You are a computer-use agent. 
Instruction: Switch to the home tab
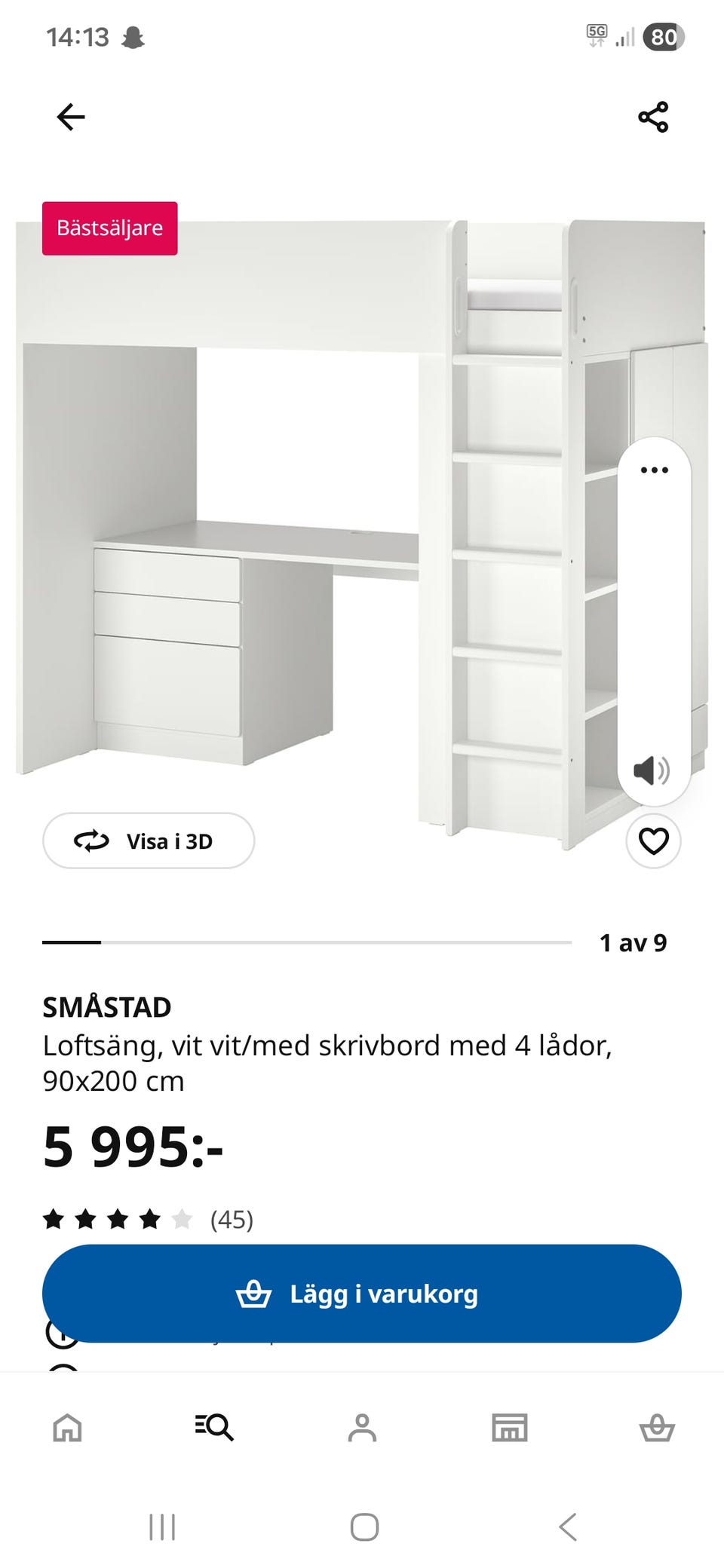67,1427
